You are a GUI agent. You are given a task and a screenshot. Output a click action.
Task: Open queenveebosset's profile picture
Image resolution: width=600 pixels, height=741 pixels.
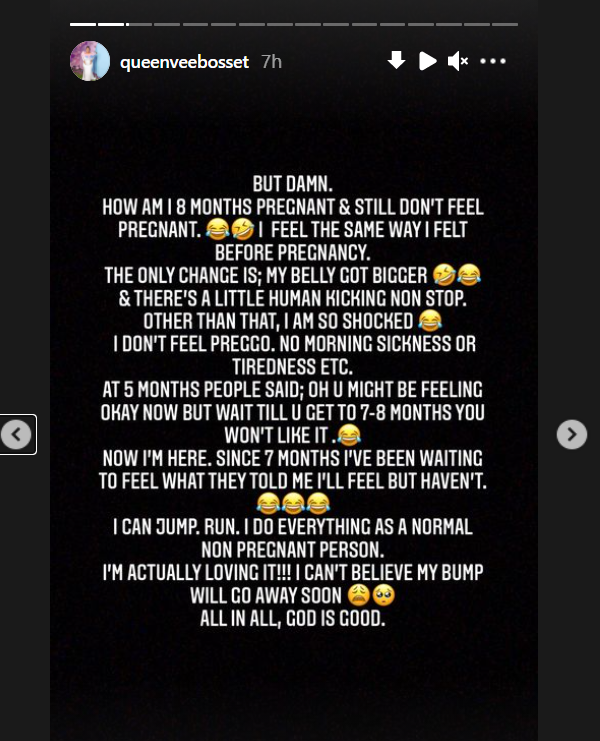90,61
